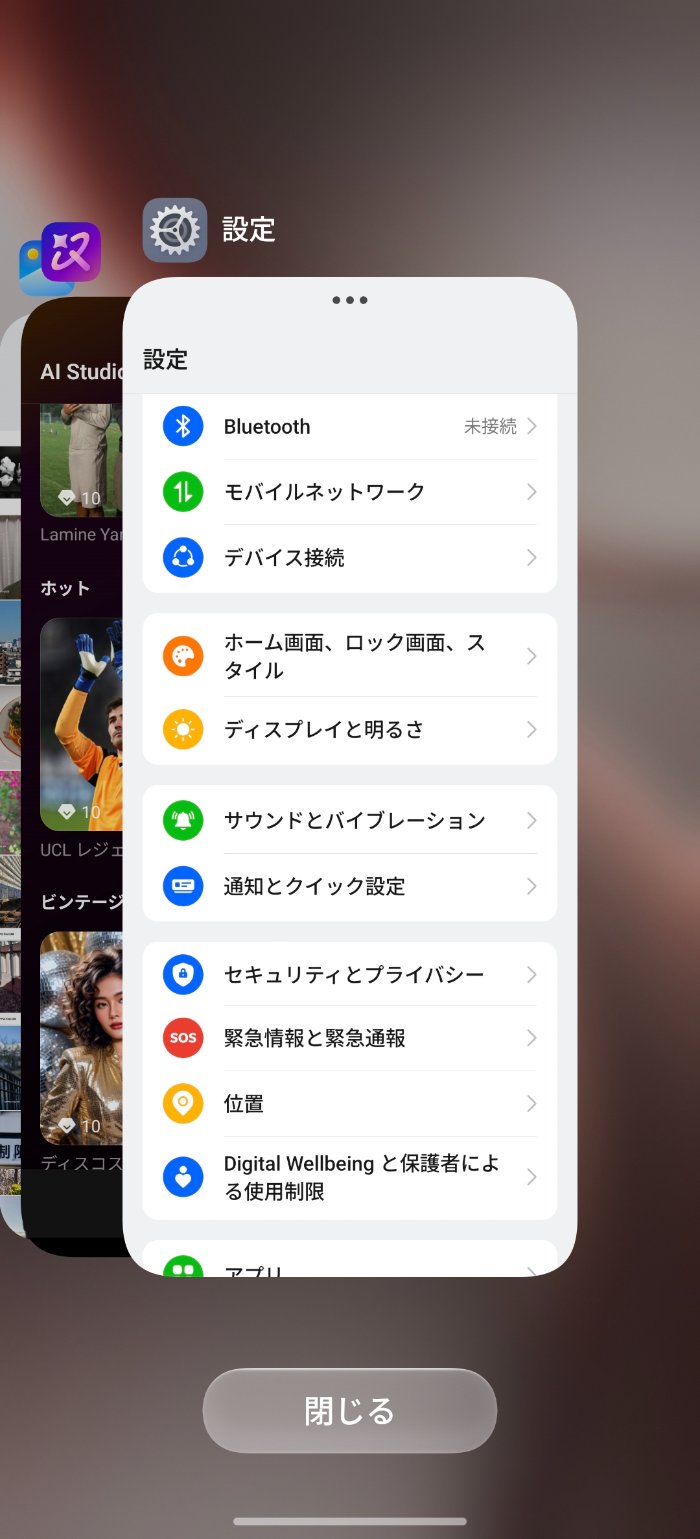Viewport: 700px width, 1539px height.
Task: Open 緊急情報と緊急通報
Action: (x=349, y=1039)
